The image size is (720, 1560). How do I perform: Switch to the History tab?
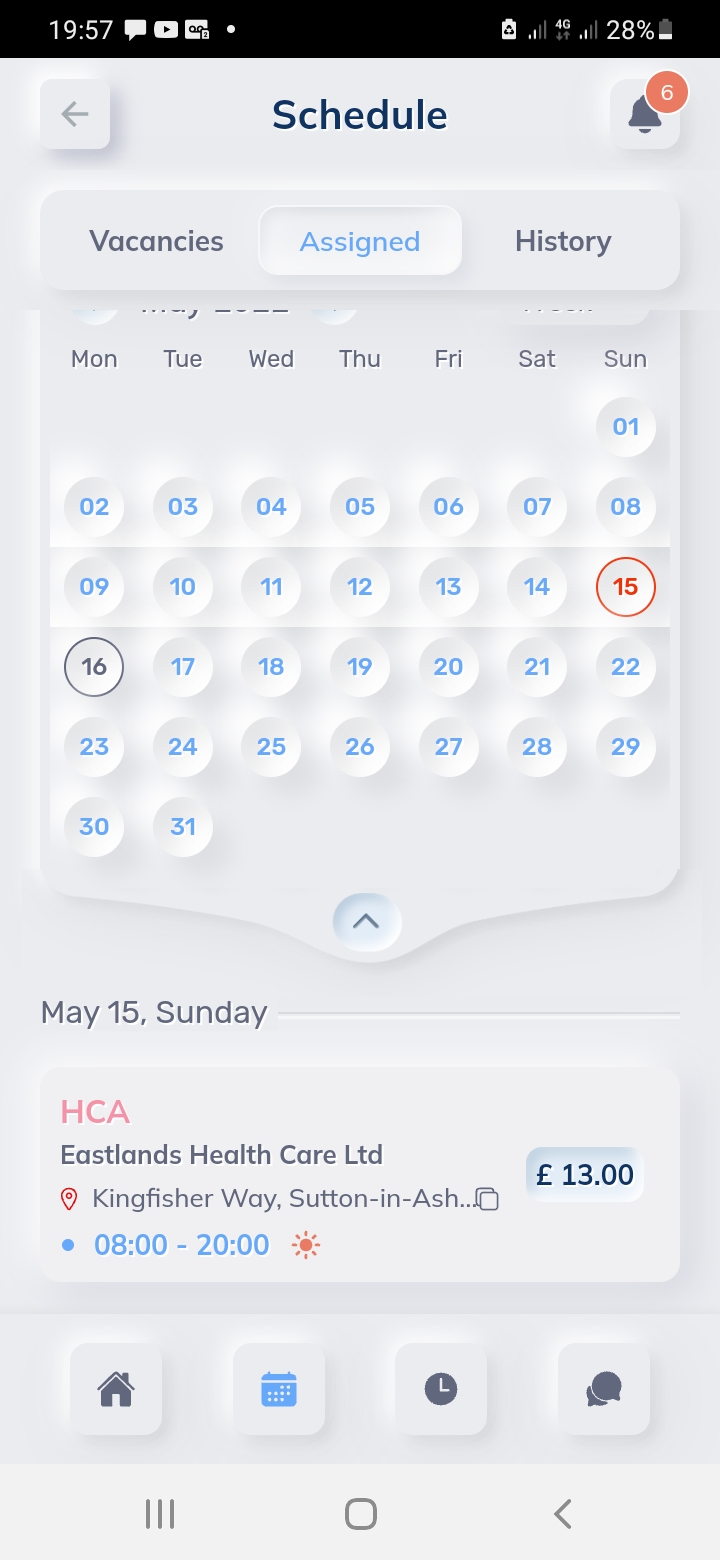click(x=563, y=241)
